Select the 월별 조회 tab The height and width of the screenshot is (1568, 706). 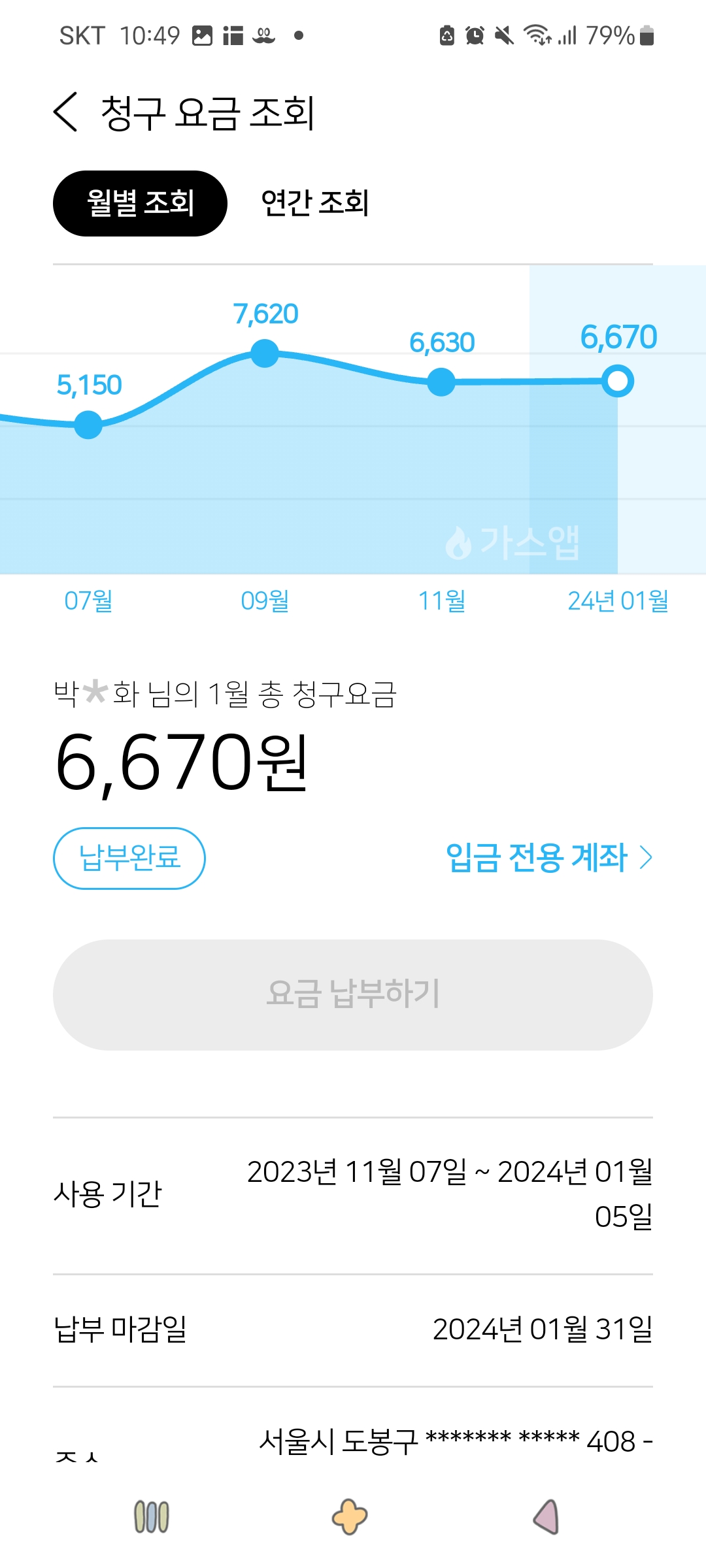click(x=140, y=203)
